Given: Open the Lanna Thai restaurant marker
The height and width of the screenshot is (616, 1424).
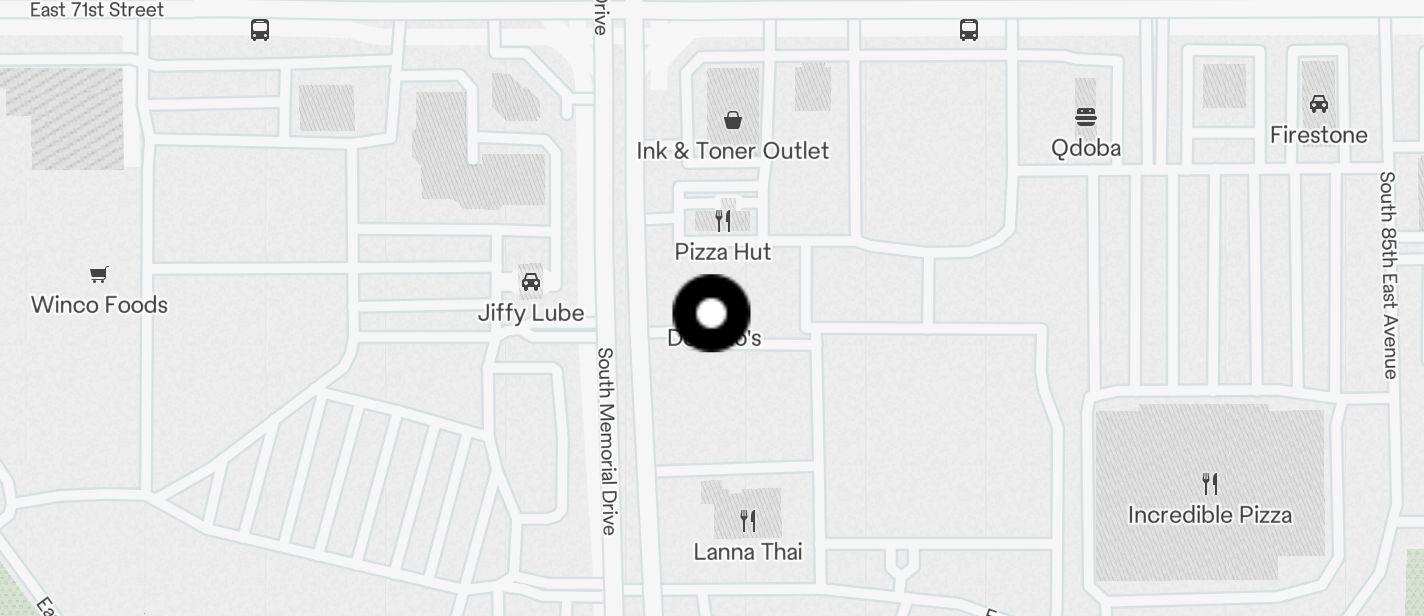Looking at the screenshot, I should [748, 520].
